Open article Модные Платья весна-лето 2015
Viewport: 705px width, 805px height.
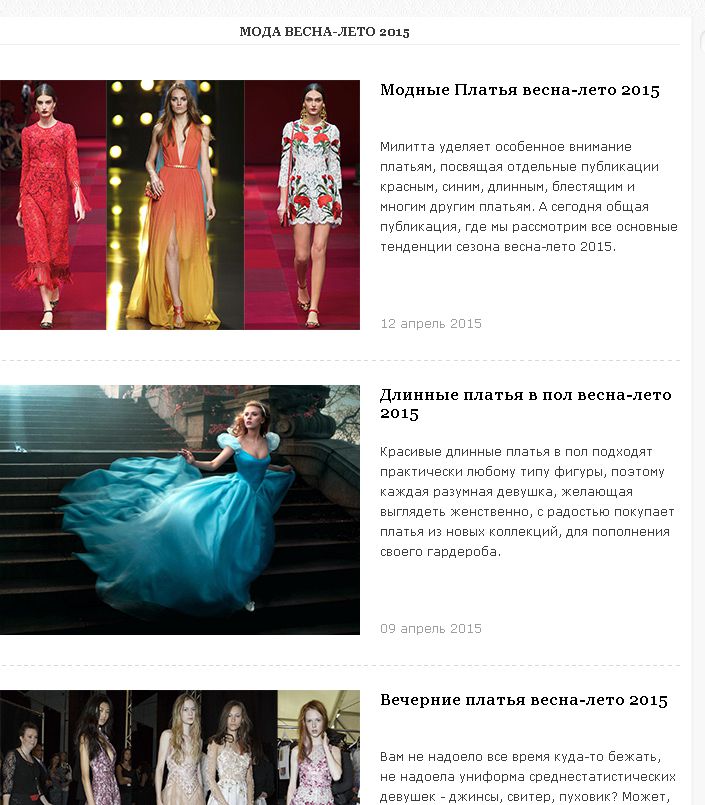click(x=520, y=90)
